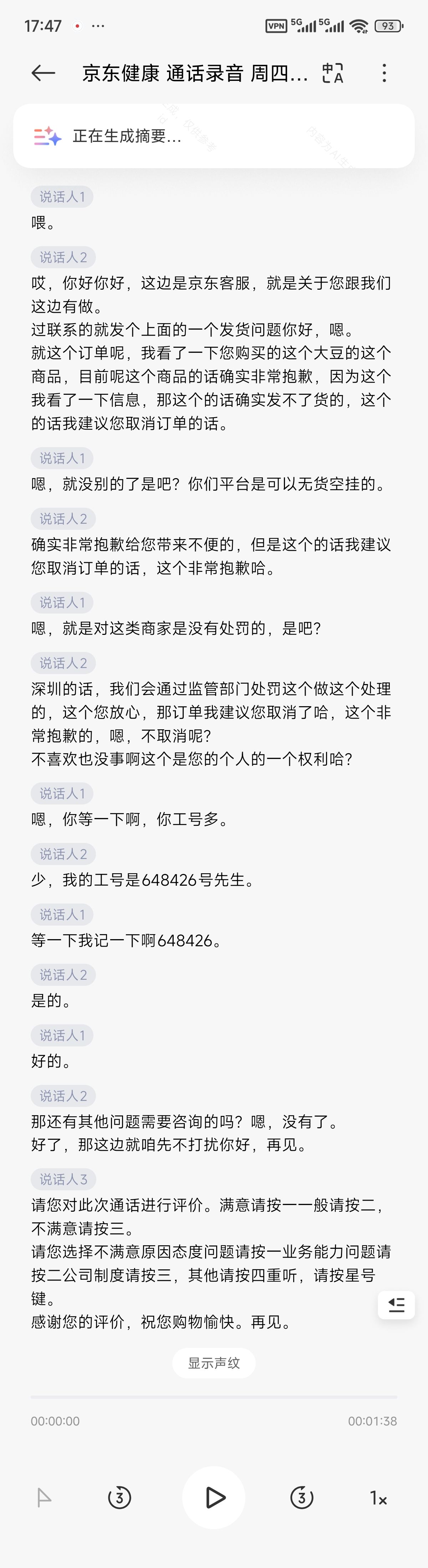Tap the audio progress bar
Image resolution: width=428 pixels, height=1568 pixels.
tap(214, 1397)
